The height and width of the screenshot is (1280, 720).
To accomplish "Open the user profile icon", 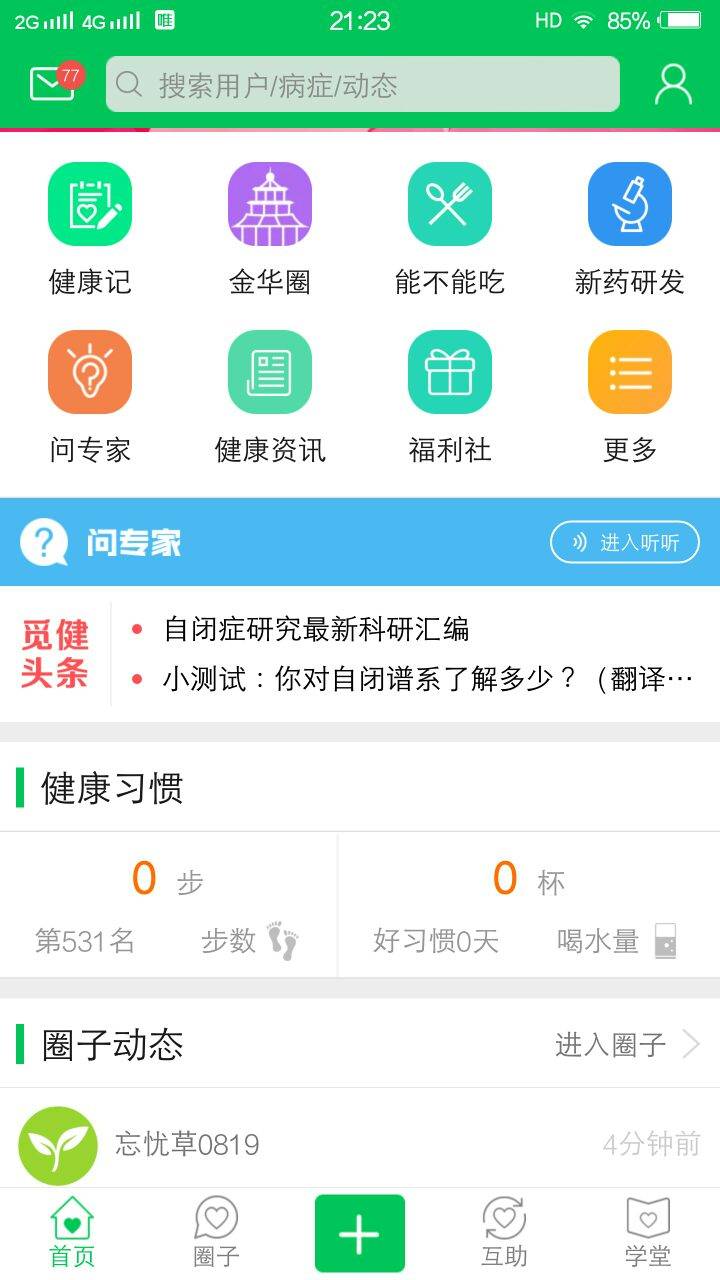I will (673, 85).
